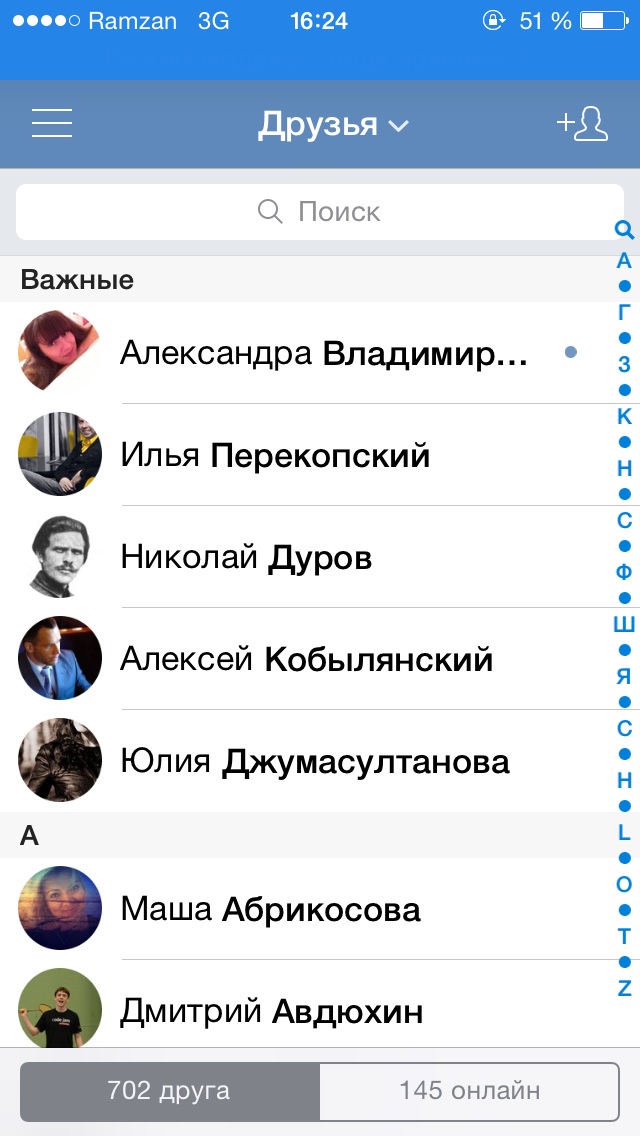Screen dimensions: 640x1136
Task: Tap the magnifier atop the letter index
Action: (x=624, y=231)
